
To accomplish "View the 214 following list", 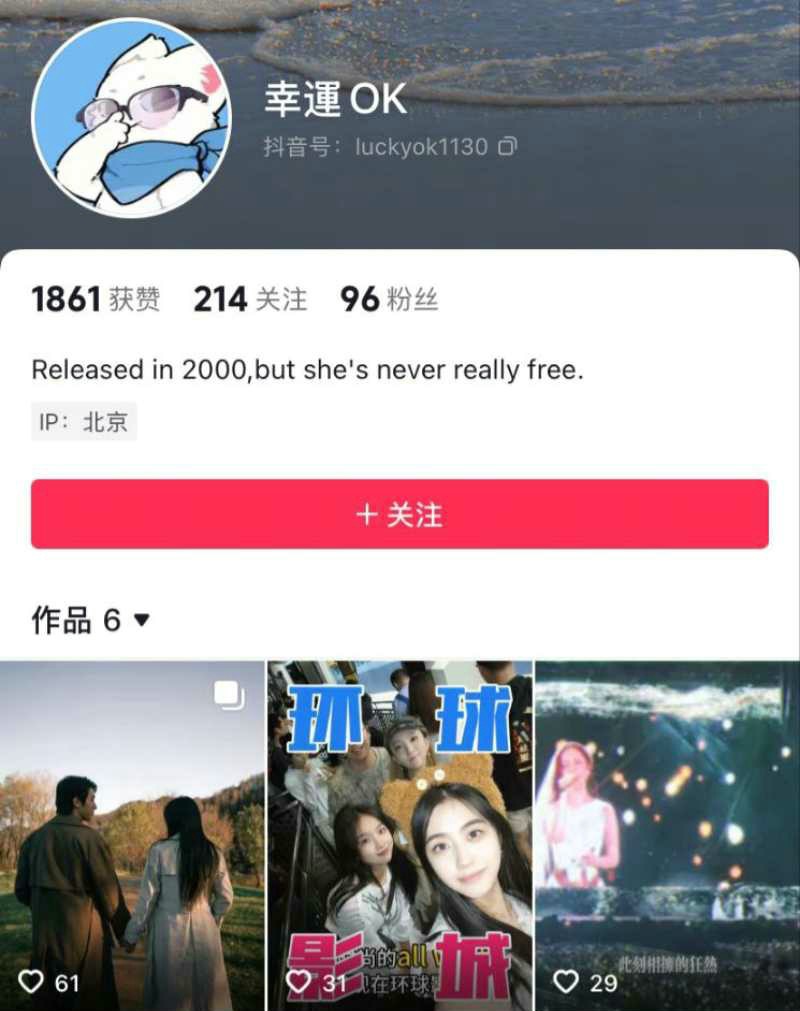I will tap(250, 299).
